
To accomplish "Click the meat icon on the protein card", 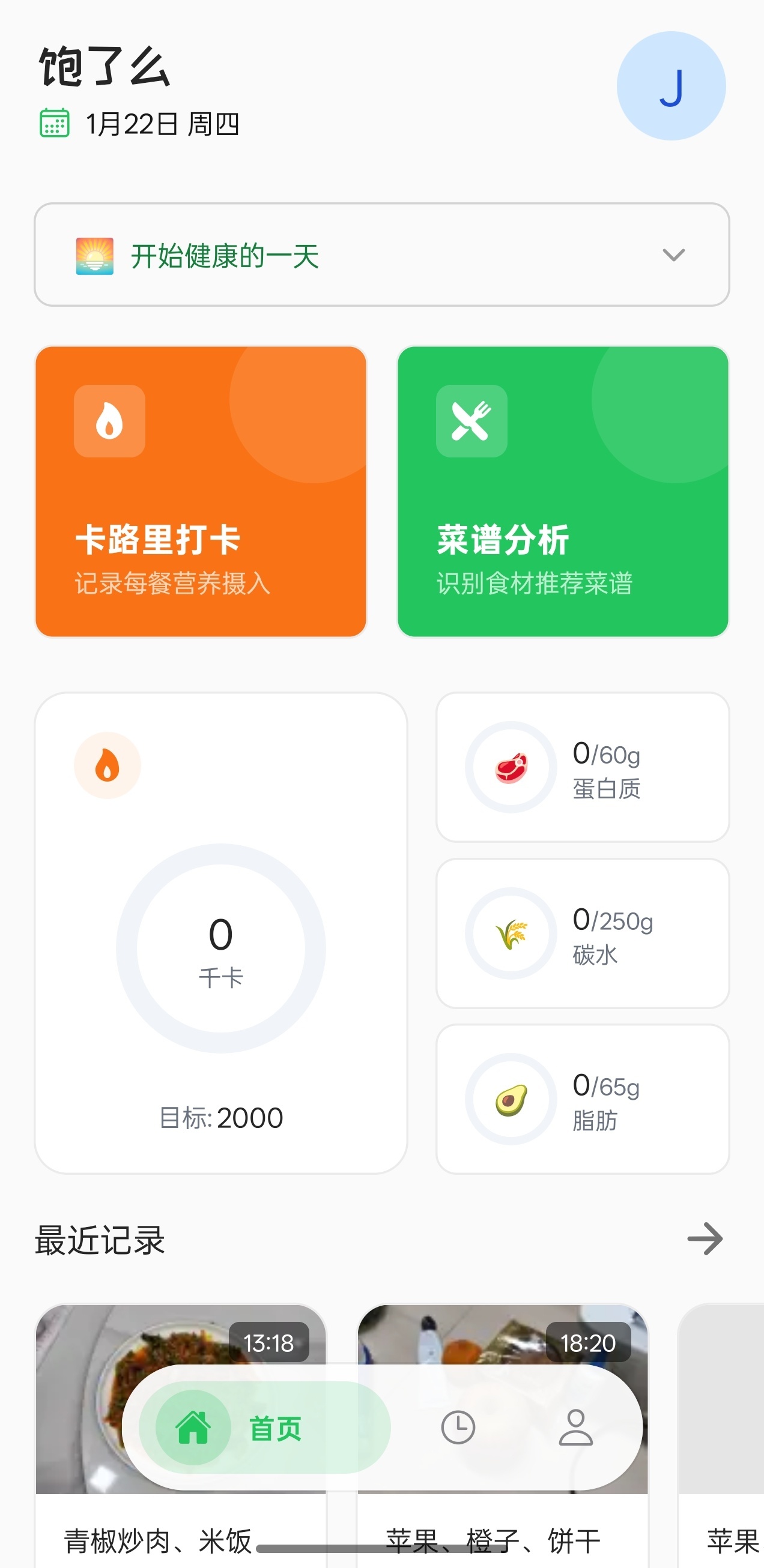I will tap(511, 766).
